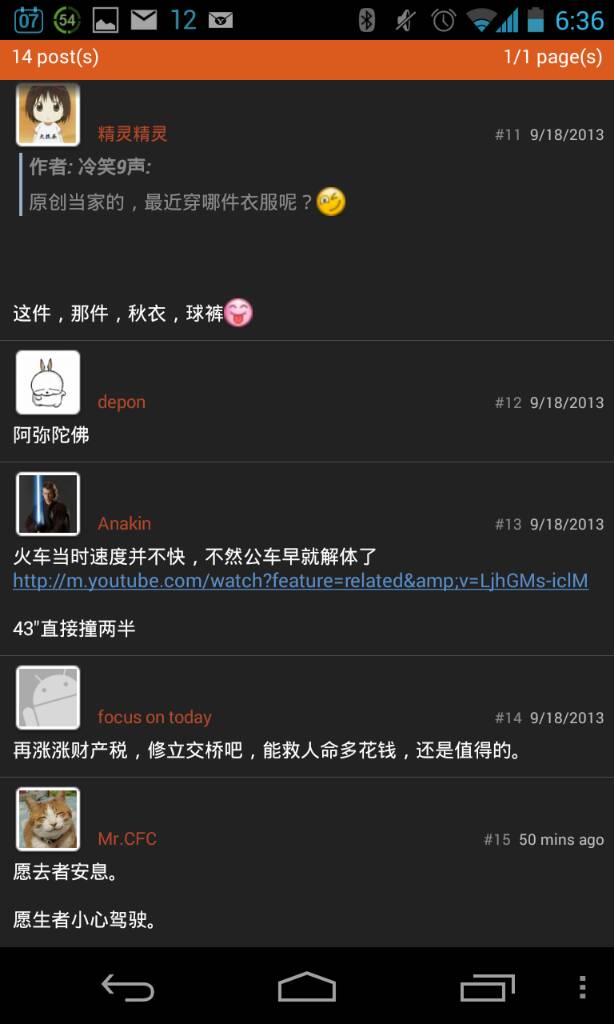Tap 精灵精灵's avatar picture
The width and height of the screenshot is (614, 1024).
click(x=48, y=115)
